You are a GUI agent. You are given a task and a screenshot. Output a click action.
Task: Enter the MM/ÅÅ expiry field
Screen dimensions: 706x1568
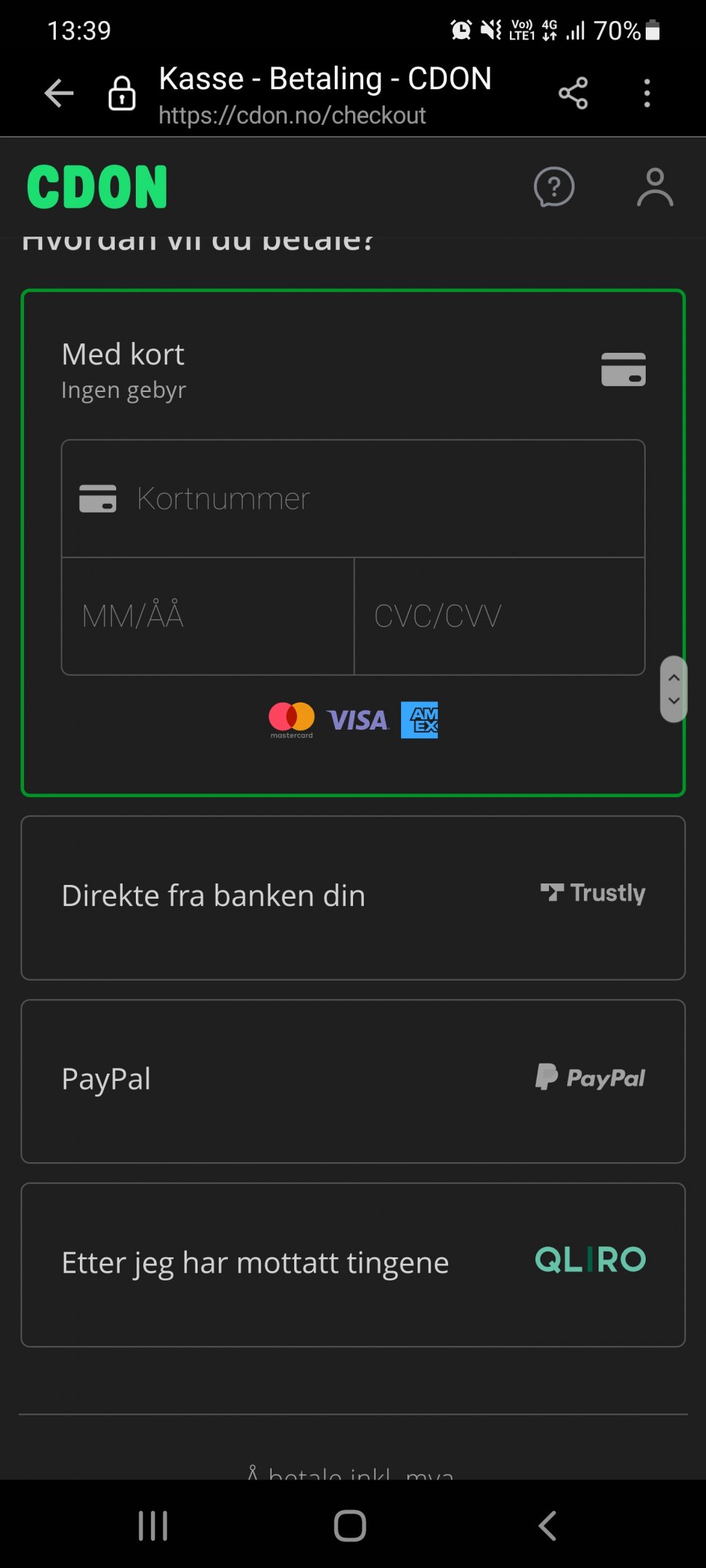(x=208, y=616)
